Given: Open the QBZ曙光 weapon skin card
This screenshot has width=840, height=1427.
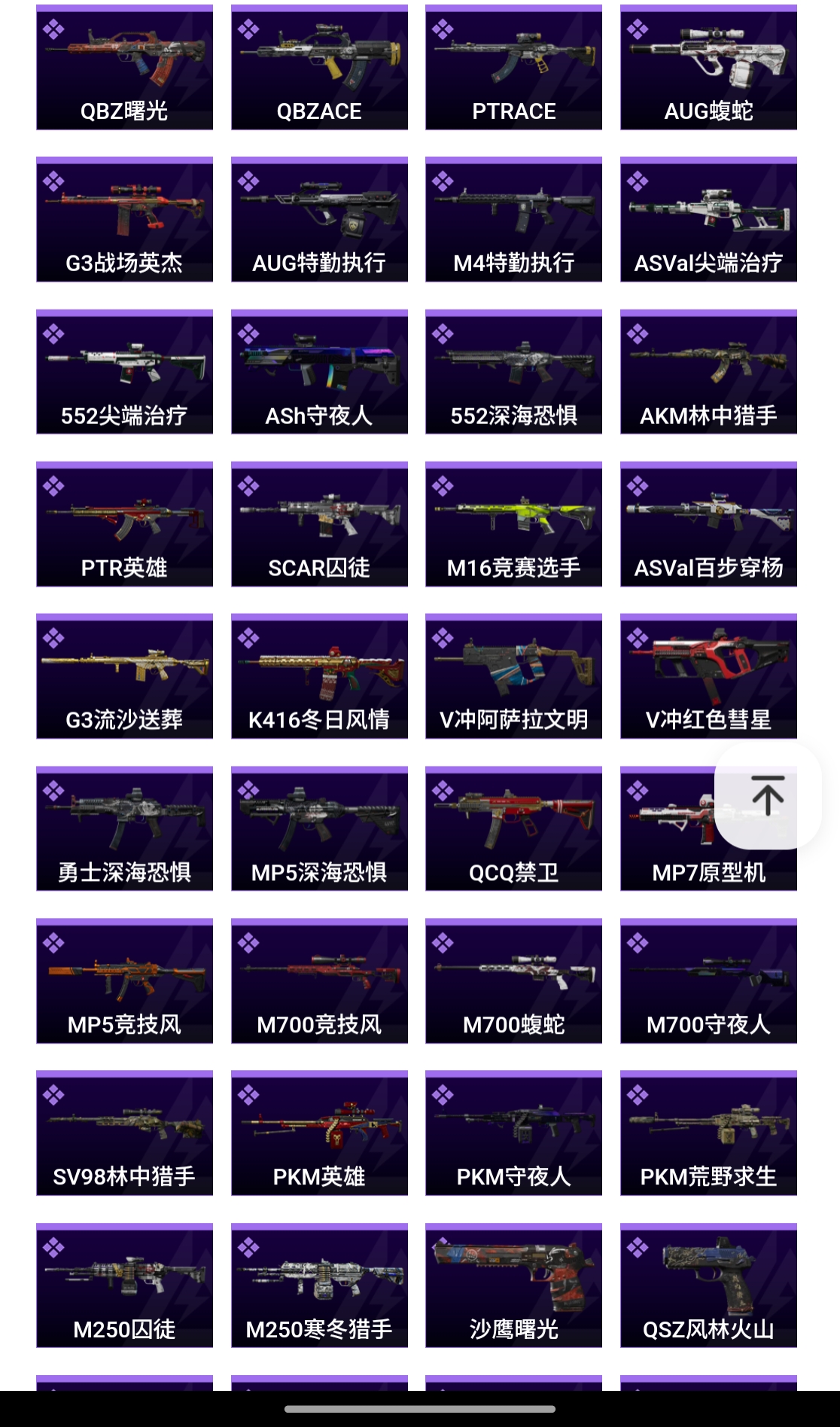Looking at the screenshot, I should click(124, 68).
